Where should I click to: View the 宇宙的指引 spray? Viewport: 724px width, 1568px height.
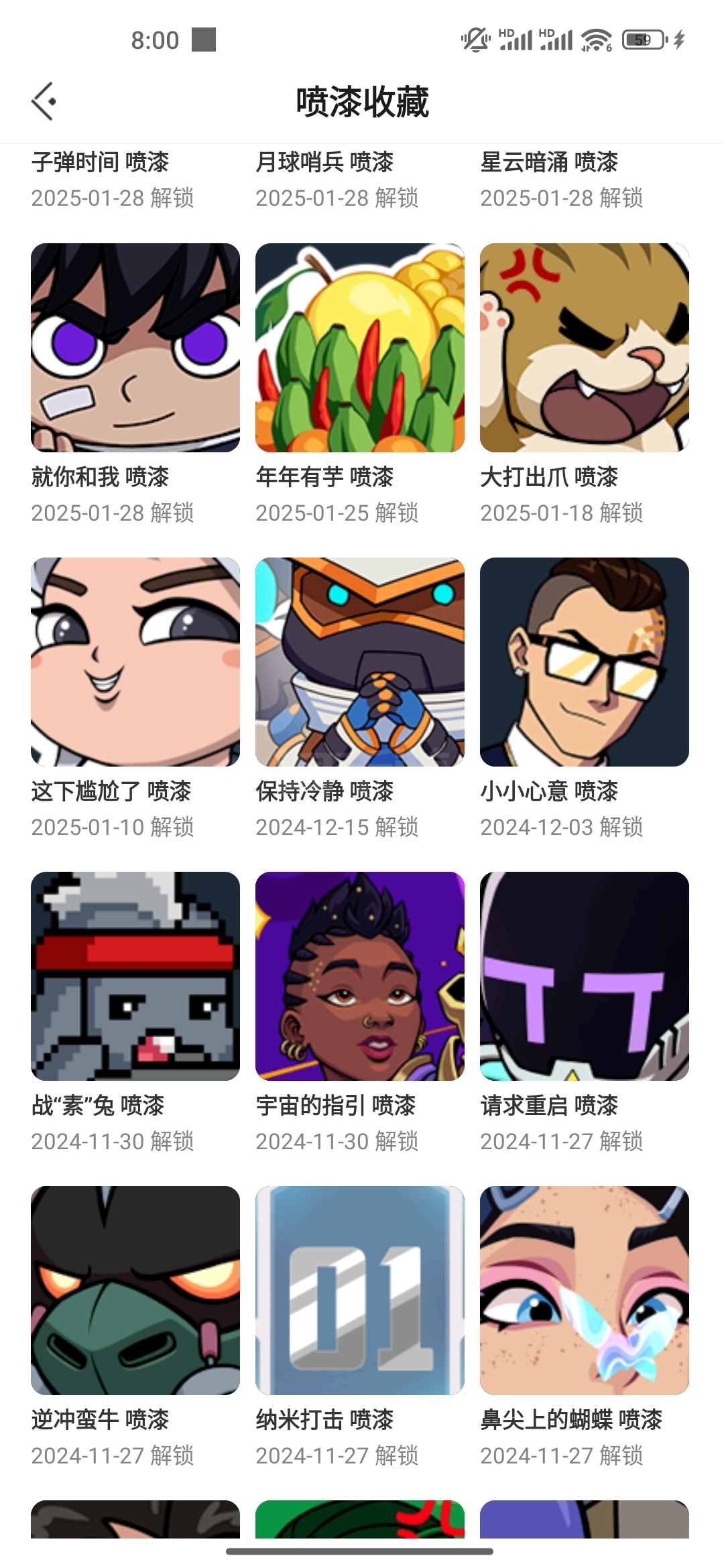(360, 976)
